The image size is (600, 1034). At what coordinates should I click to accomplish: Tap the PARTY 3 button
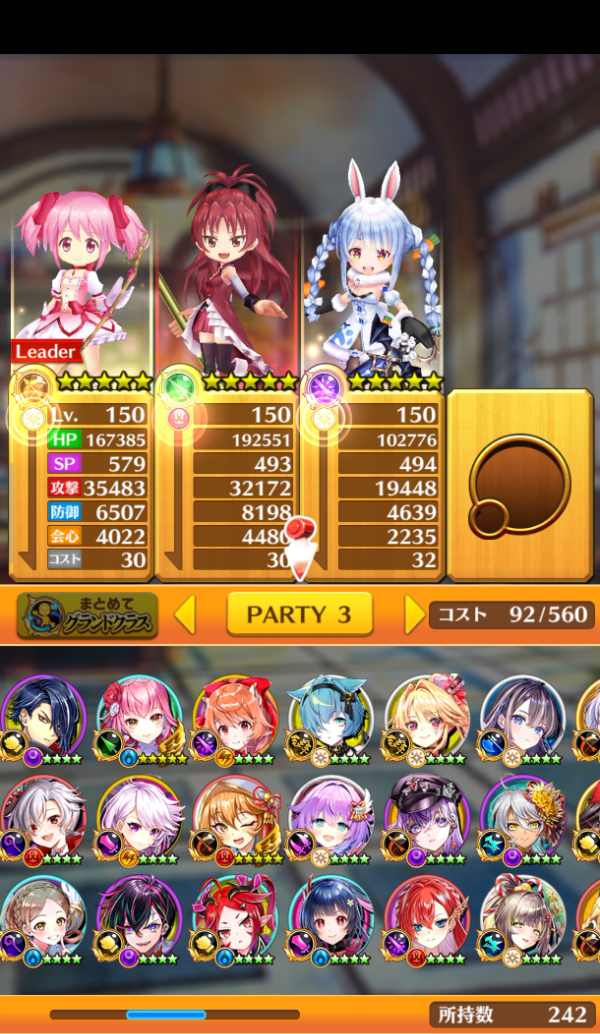click(299, 614)
